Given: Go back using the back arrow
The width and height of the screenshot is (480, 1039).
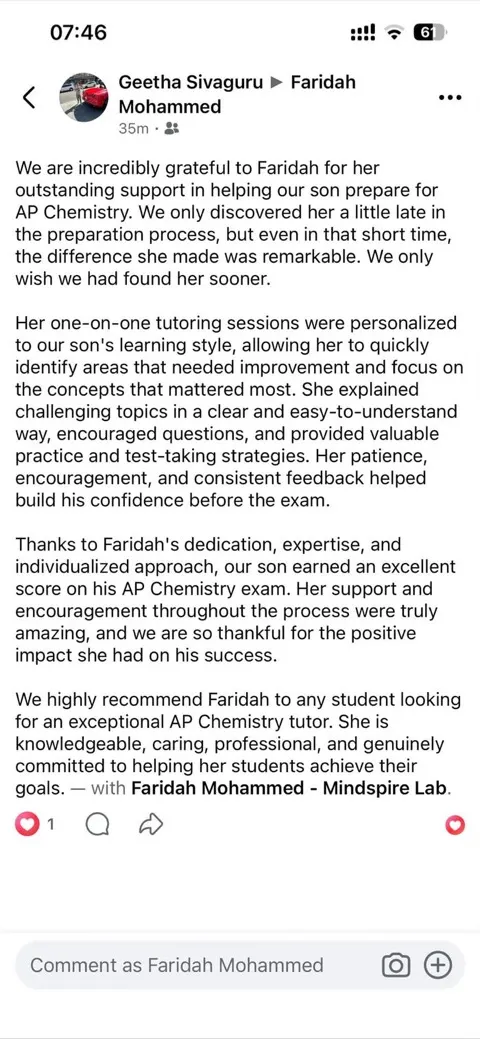Looking at the screenshot, I should click(28, 97).
